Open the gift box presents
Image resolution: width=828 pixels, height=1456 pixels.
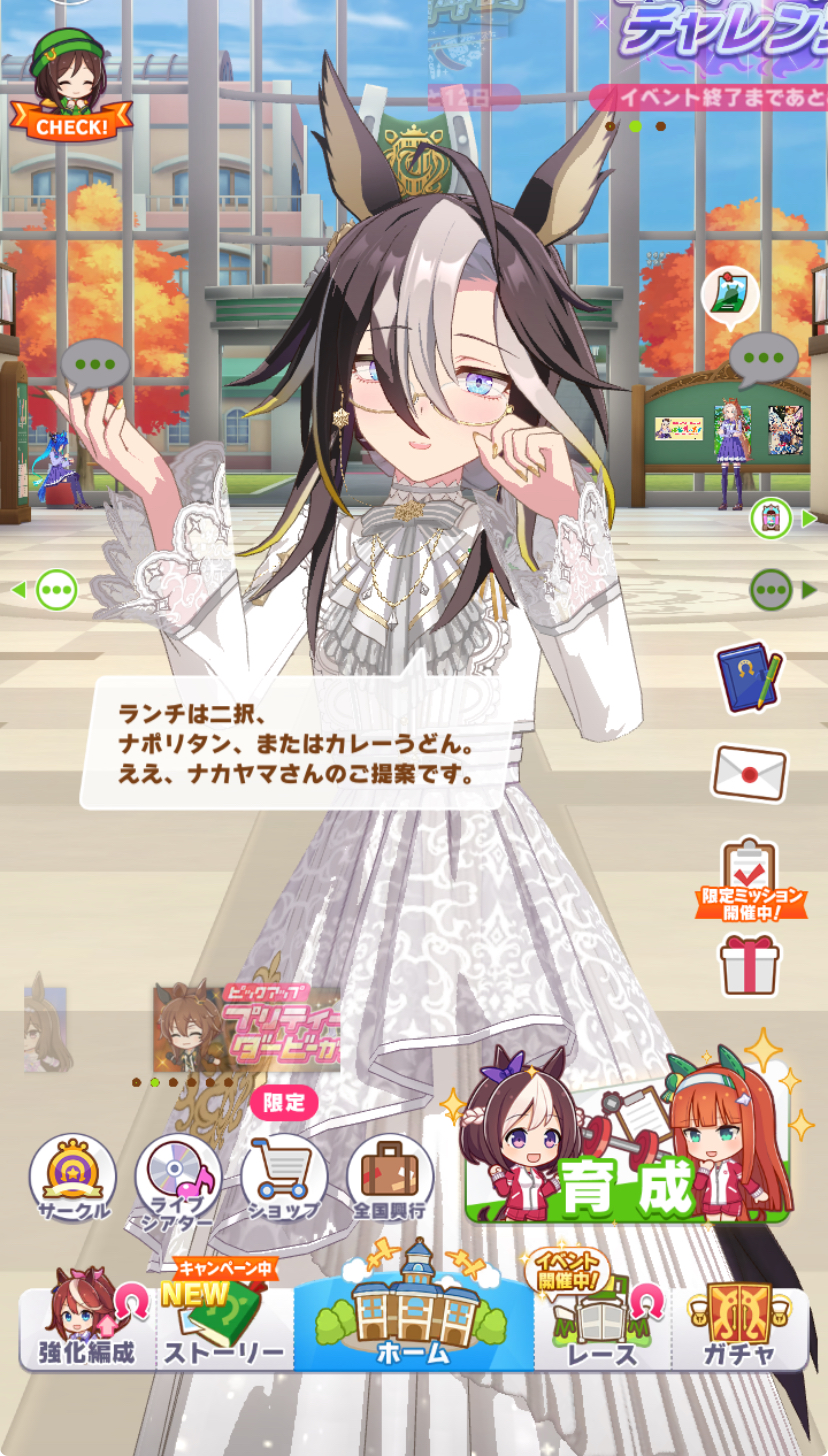749,965
